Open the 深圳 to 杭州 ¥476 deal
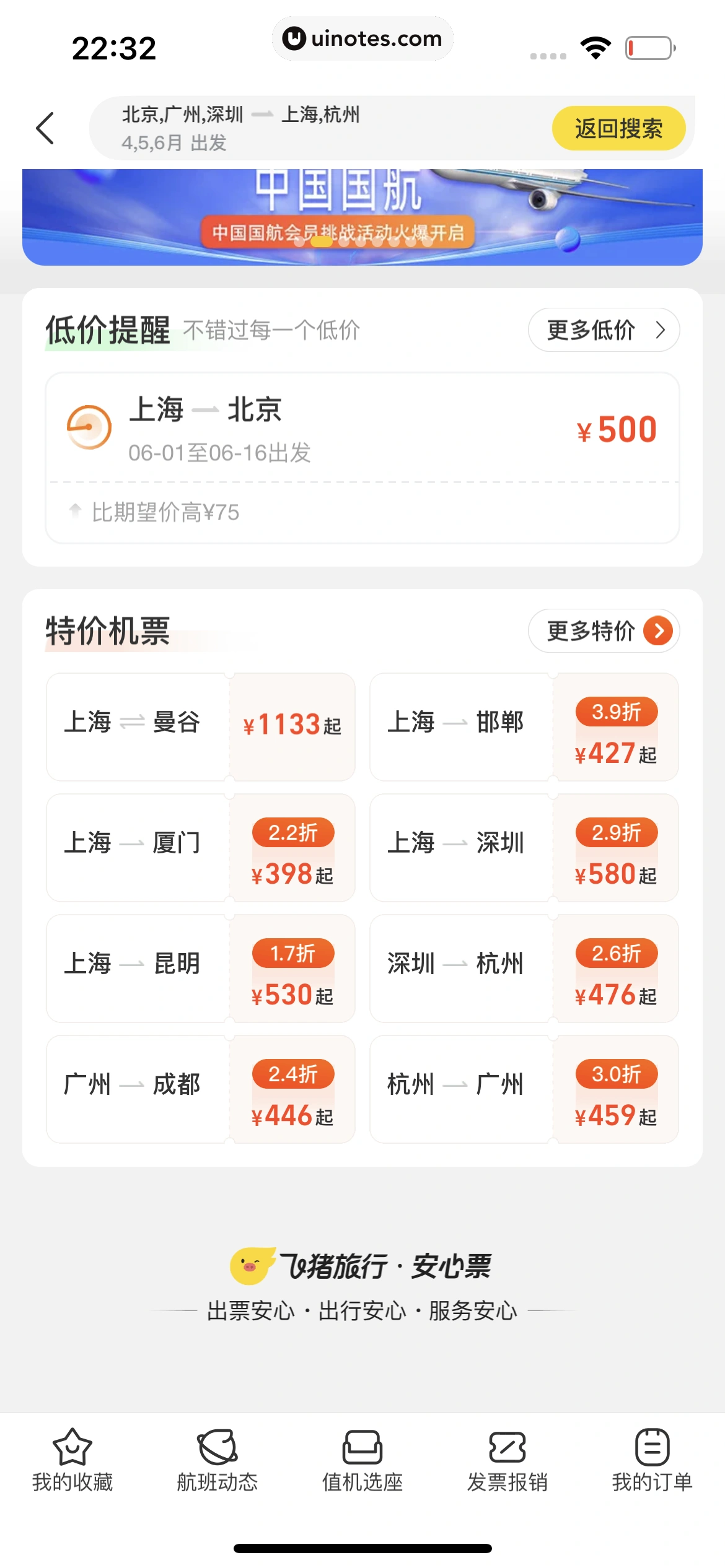The width and height of the screenshot is (725, 1568). coord(524,968)
